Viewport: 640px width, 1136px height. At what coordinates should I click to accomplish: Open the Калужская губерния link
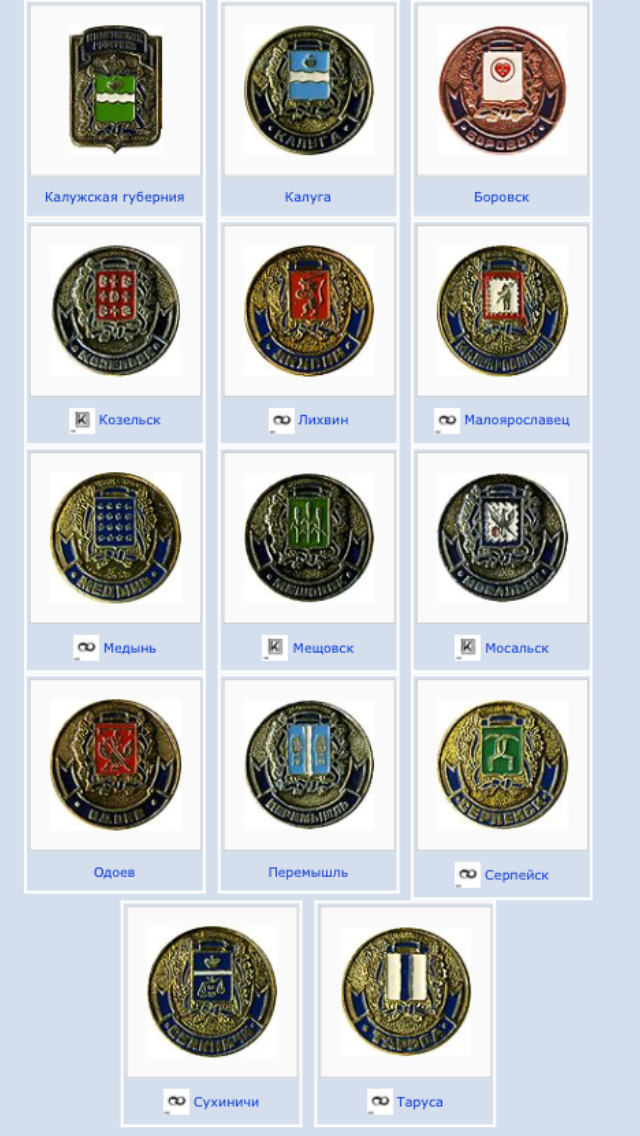click(115, 197)
